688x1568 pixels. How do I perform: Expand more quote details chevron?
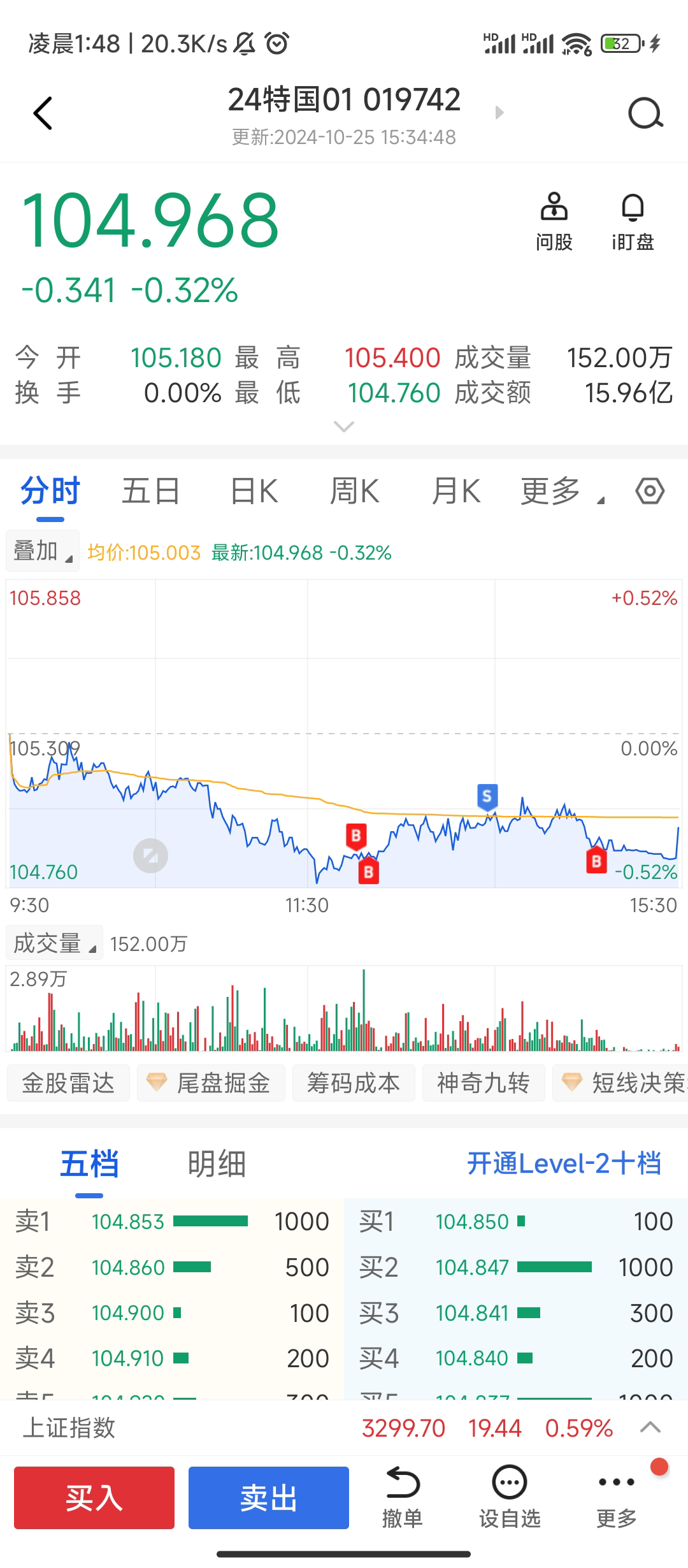(344, 426)
